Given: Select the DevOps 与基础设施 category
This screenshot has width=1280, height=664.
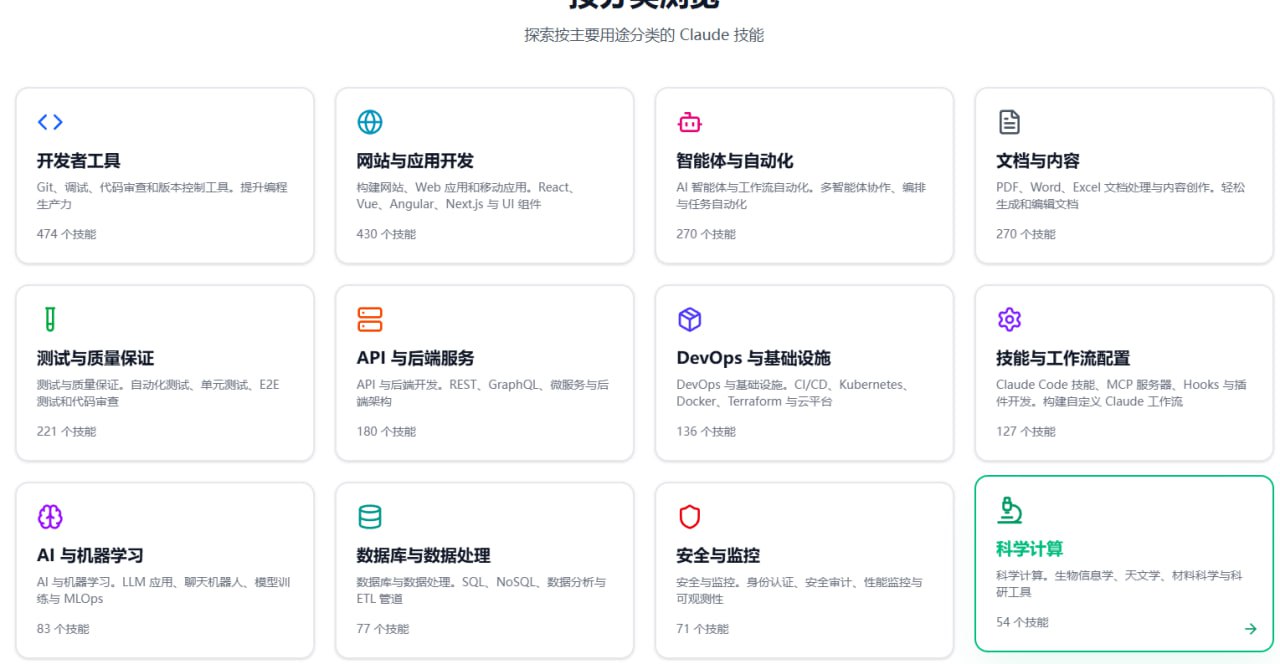Looking at the screenshot, I should [x=804, y=373].
